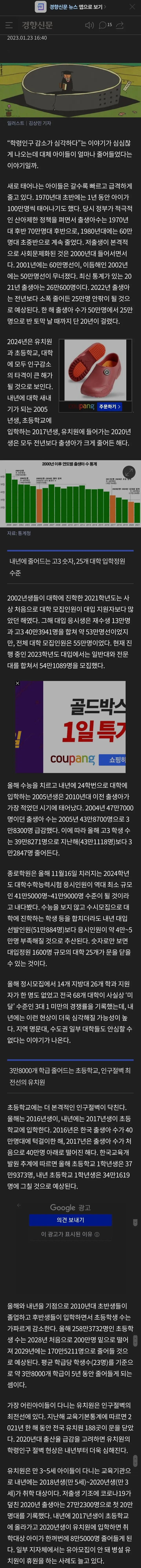This screenshot has height=1568, width=141.
Task: Open Kyunghyang news in the app banner
Action: pyautogui.click(x=71, y=7)
